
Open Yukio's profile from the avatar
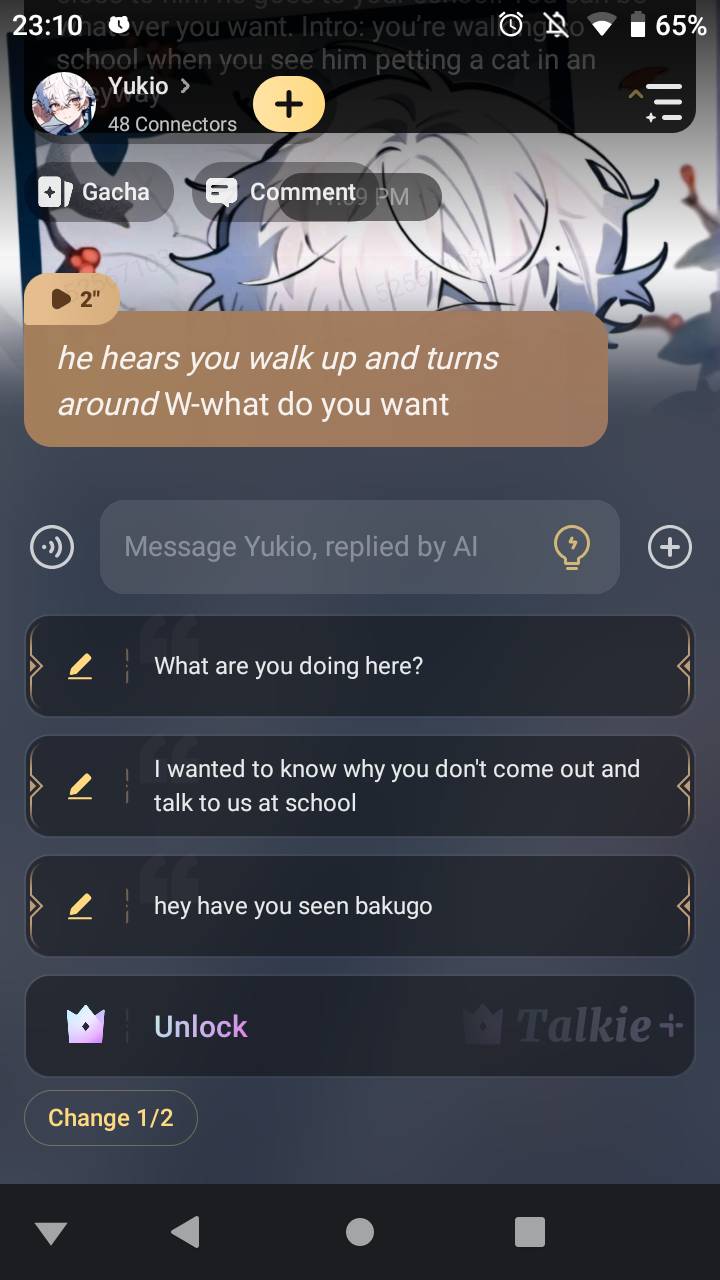coord(64,103)
